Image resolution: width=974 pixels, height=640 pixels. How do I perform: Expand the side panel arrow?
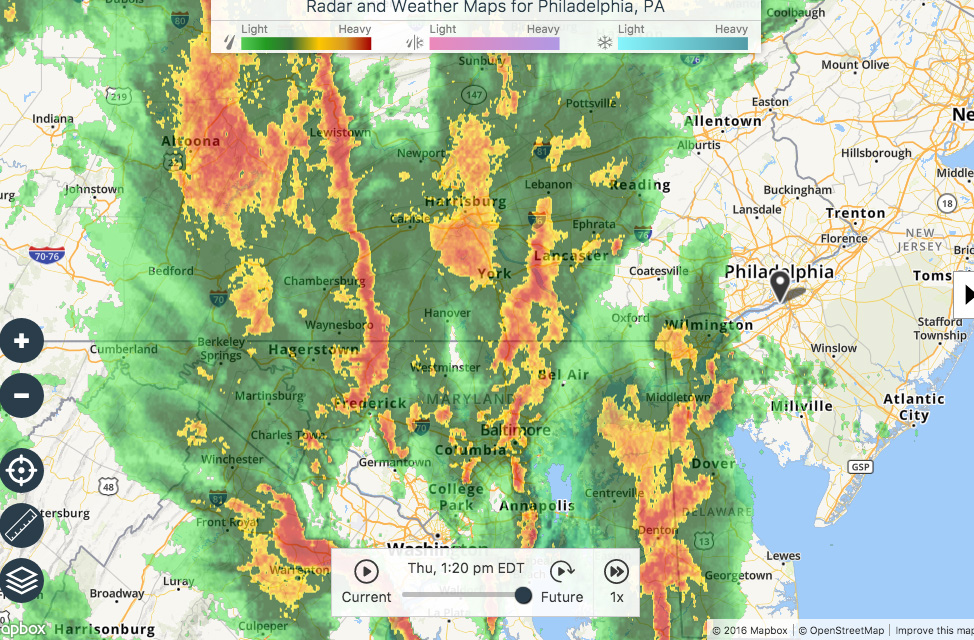click(967, 294)
